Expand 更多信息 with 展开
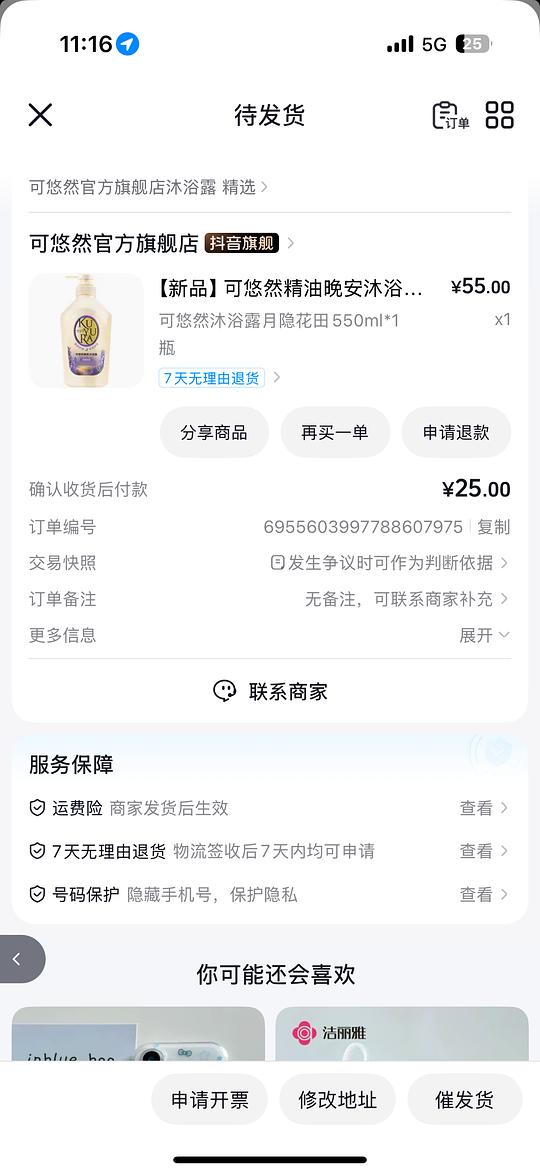540x1174 pixels. pyautogui.click(x=485, y=635)
